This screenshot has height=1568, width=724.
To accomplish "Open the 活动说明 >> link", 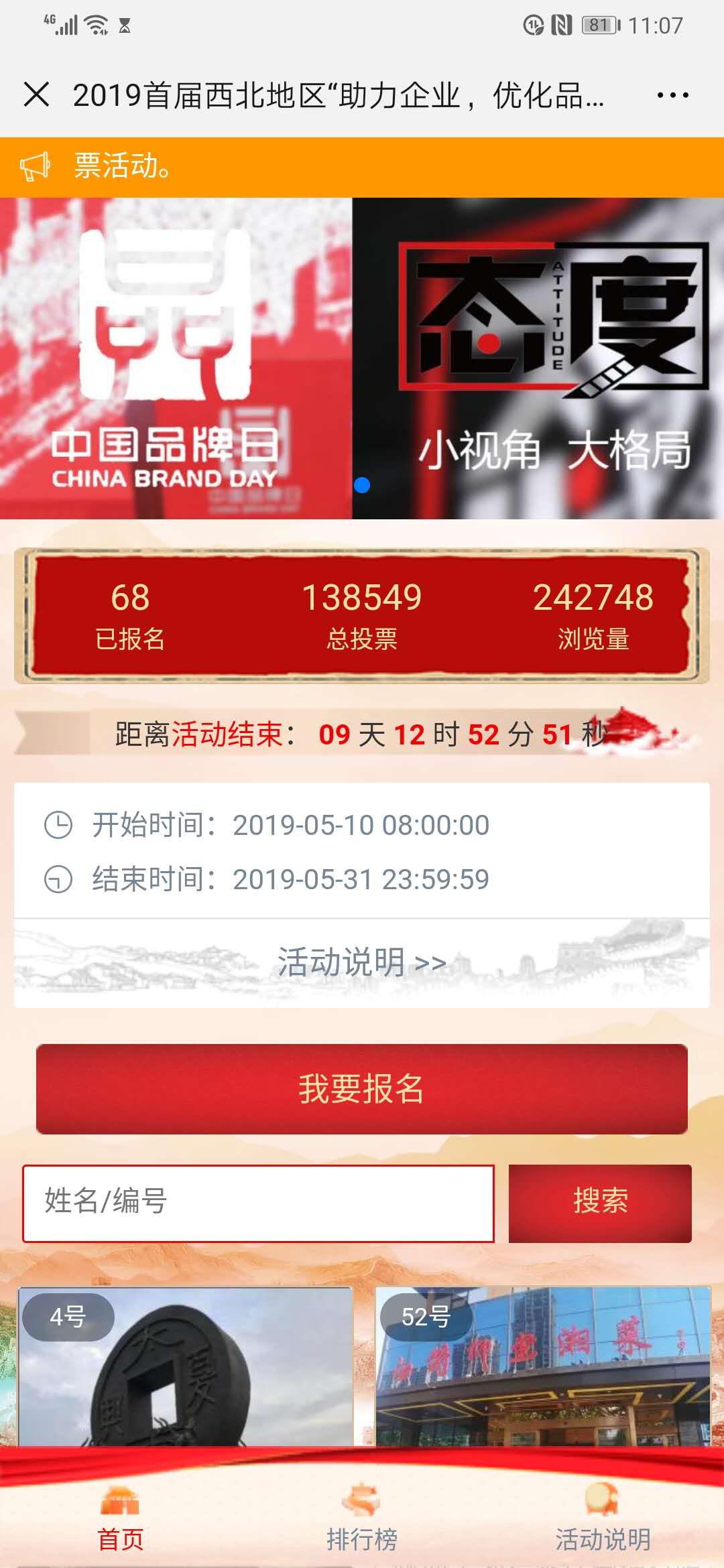I will (x=362, y=962).
